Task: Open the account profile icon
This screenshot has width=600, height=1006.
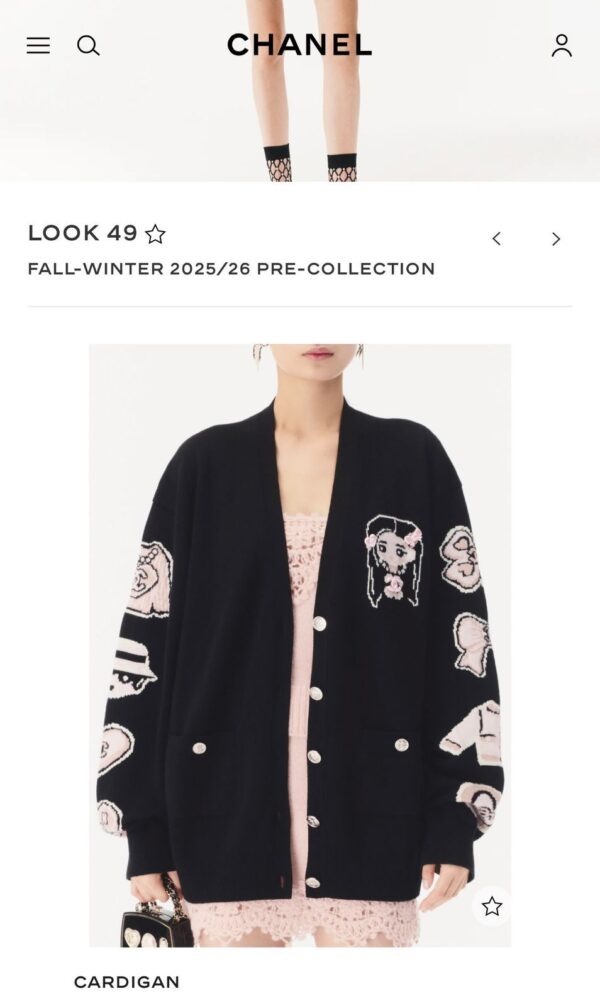Action: click(562, 45)
